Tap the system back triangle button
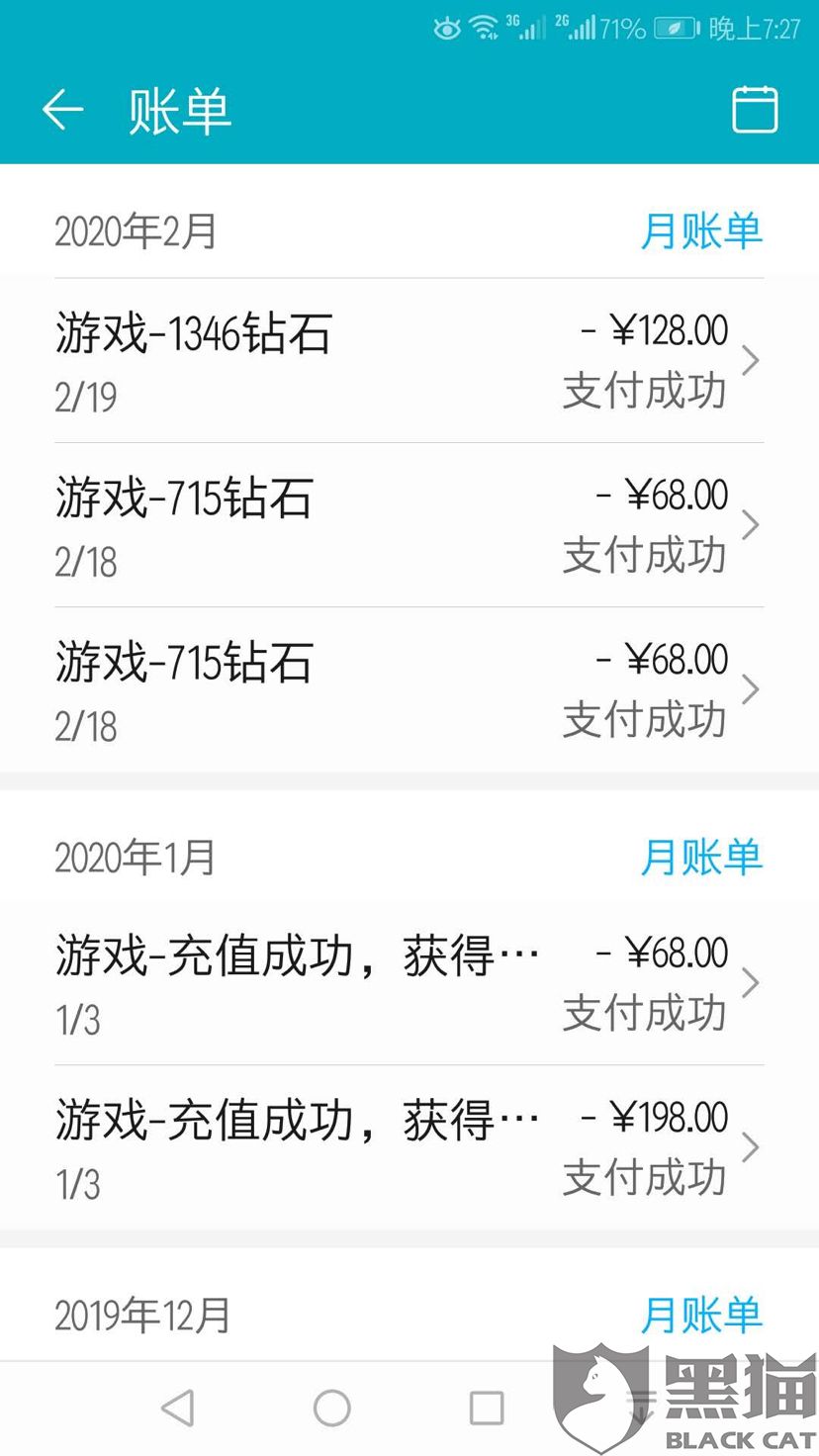Image resolution: width=819 pixels, height=1456 pixels. click(179, 1408)
